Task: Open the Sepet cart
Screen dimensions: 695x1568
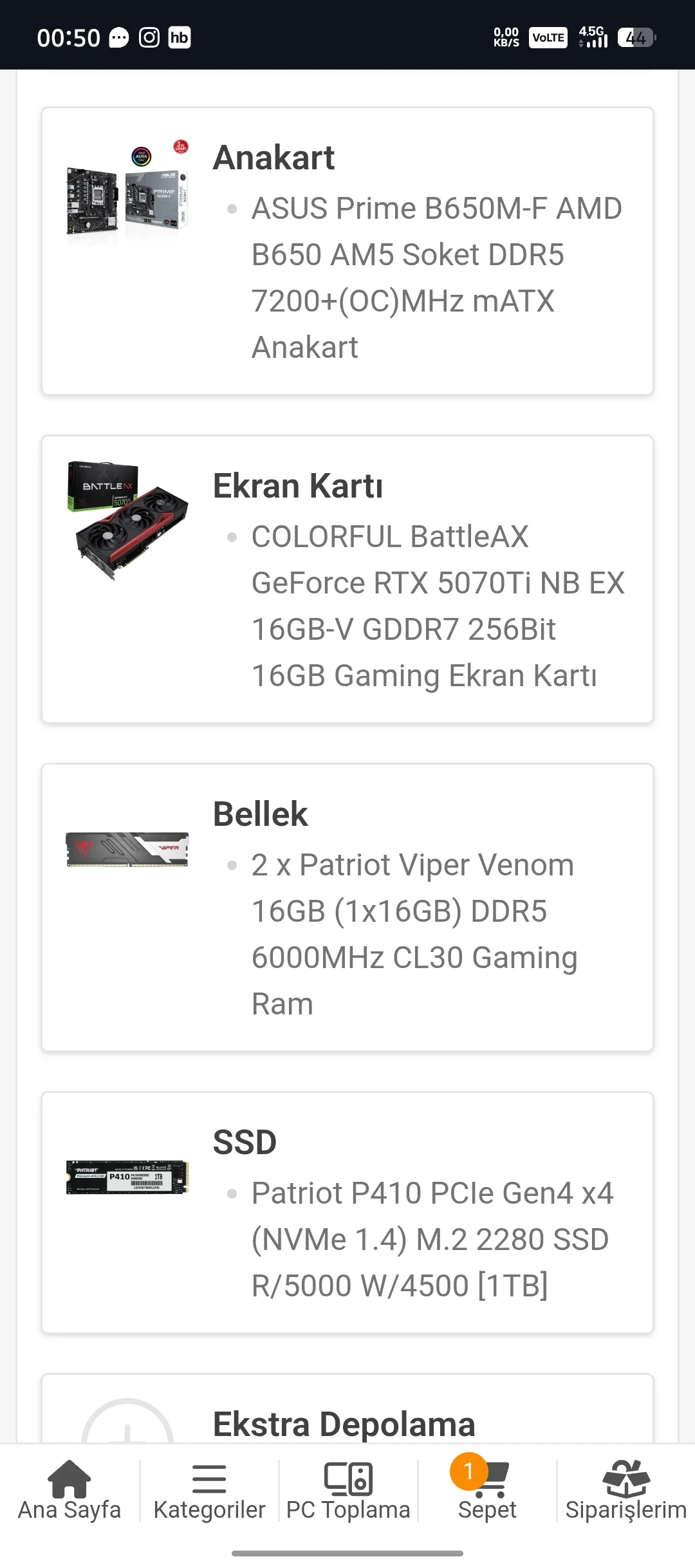Action: pos(487,1491)
